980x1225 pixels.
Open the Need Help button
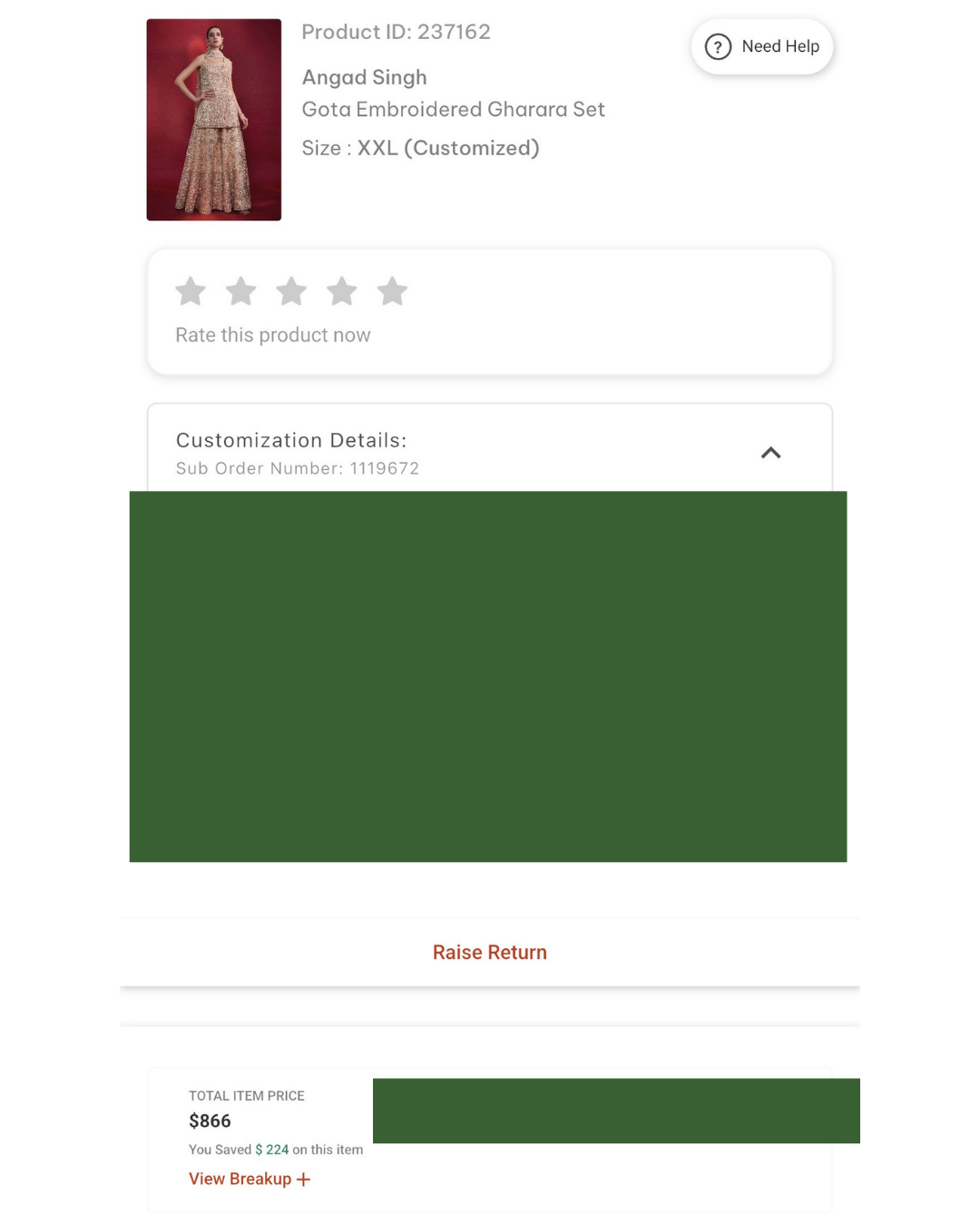762,46
